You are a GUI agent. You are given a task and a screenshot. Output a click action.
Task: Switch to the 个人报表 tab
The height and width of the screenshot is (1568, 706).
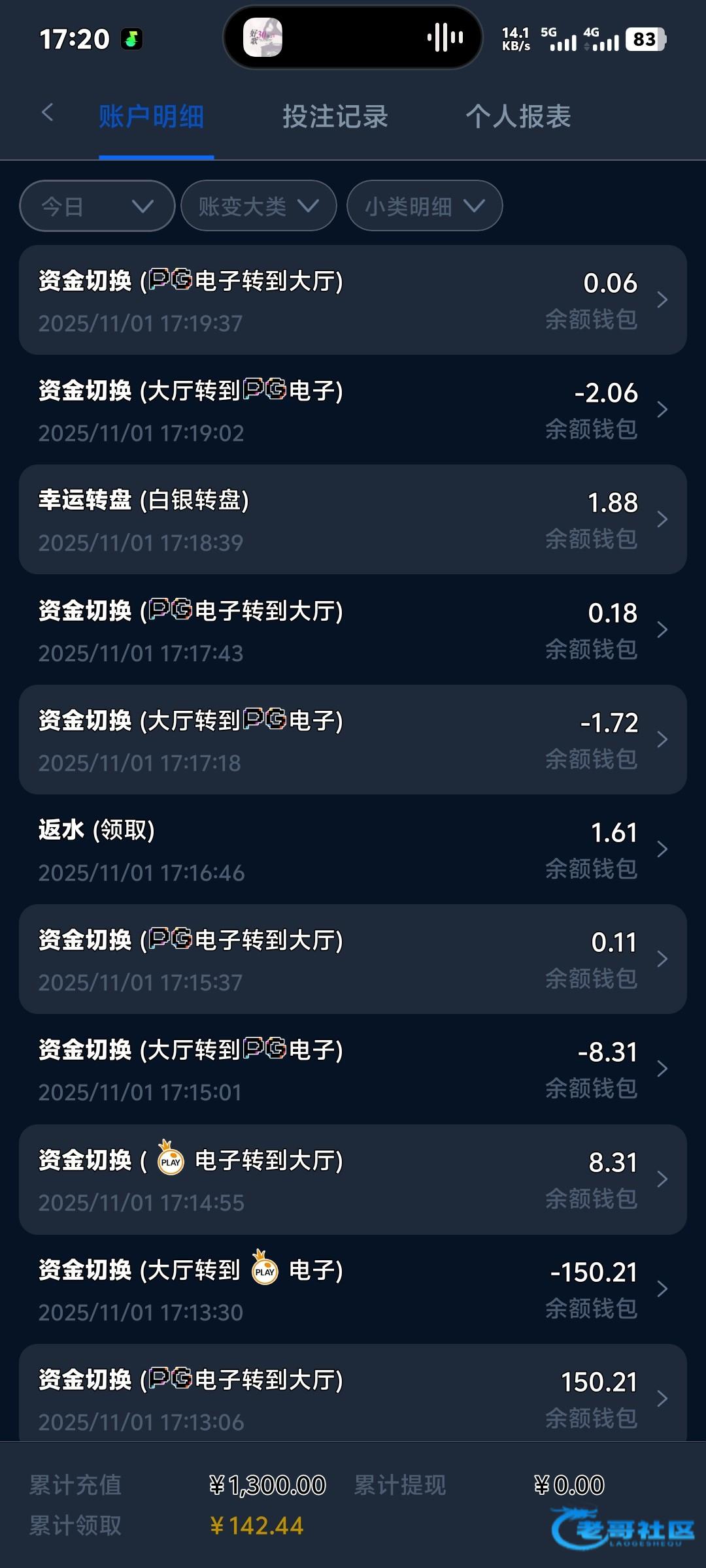518,118
